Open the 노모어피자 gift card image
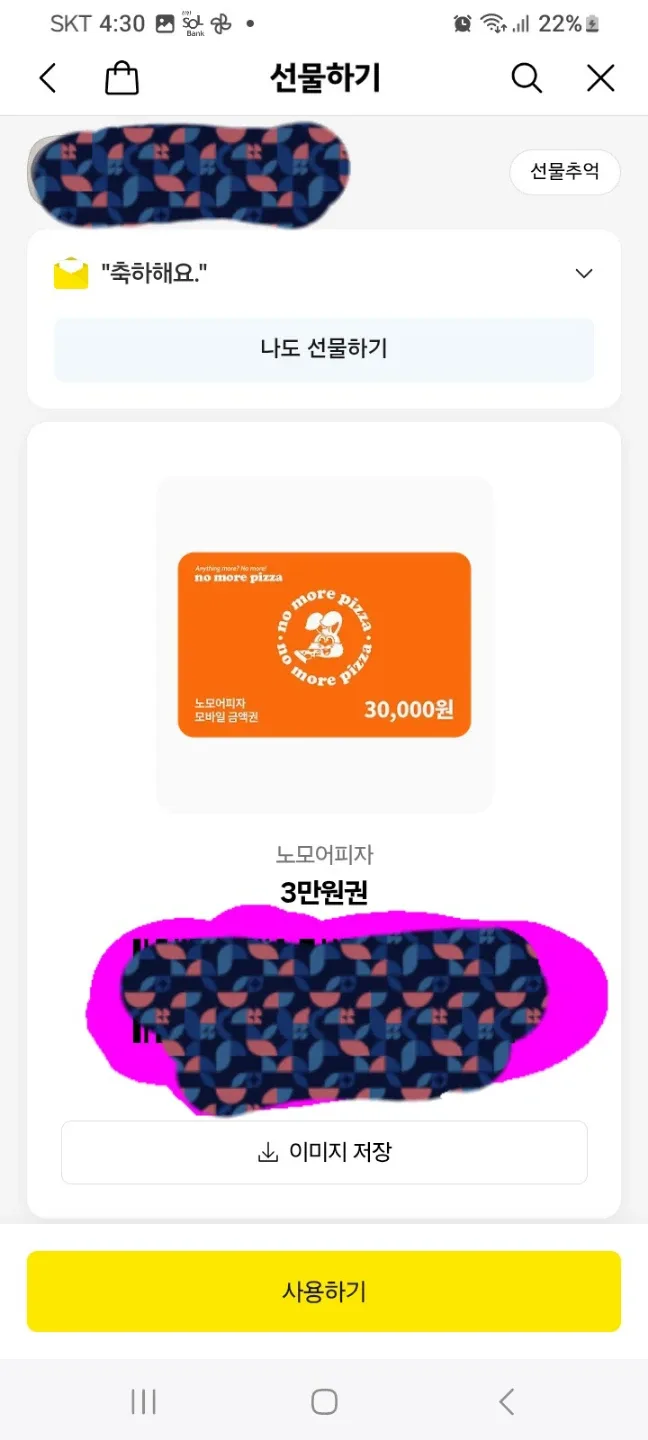 click(324, 645)
